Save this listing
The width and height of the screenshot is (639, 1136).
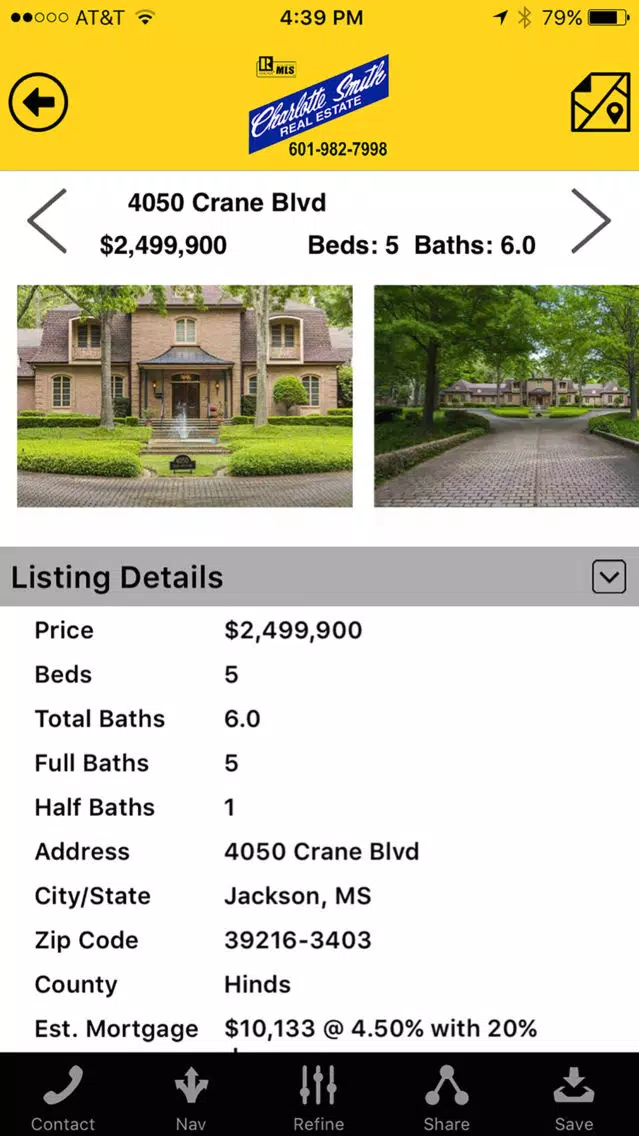pyautogui.click(x=574, y=1097)
